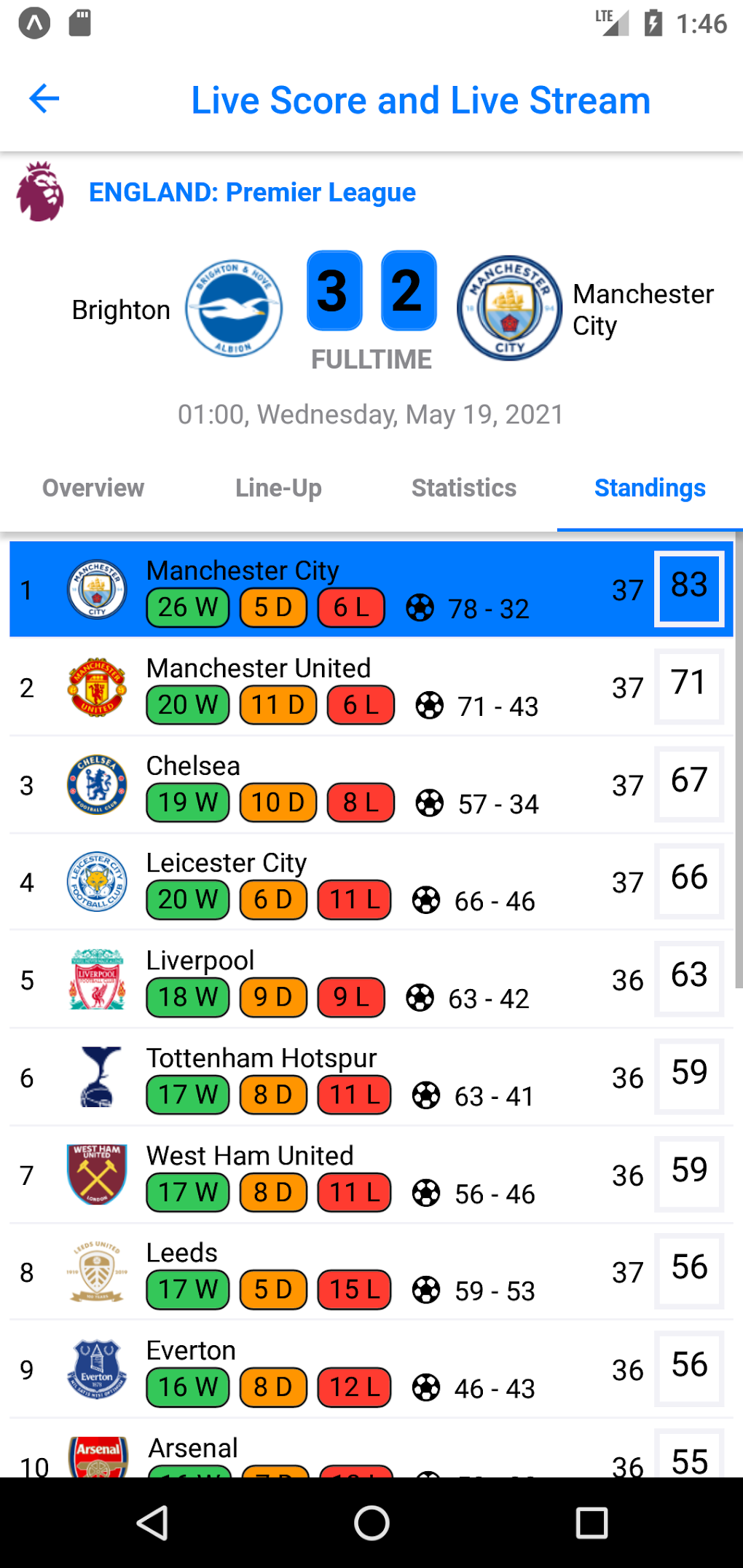Screen dimensions: 743x1568
Task: Open the Everton club badge
Action: (96, 1369)
